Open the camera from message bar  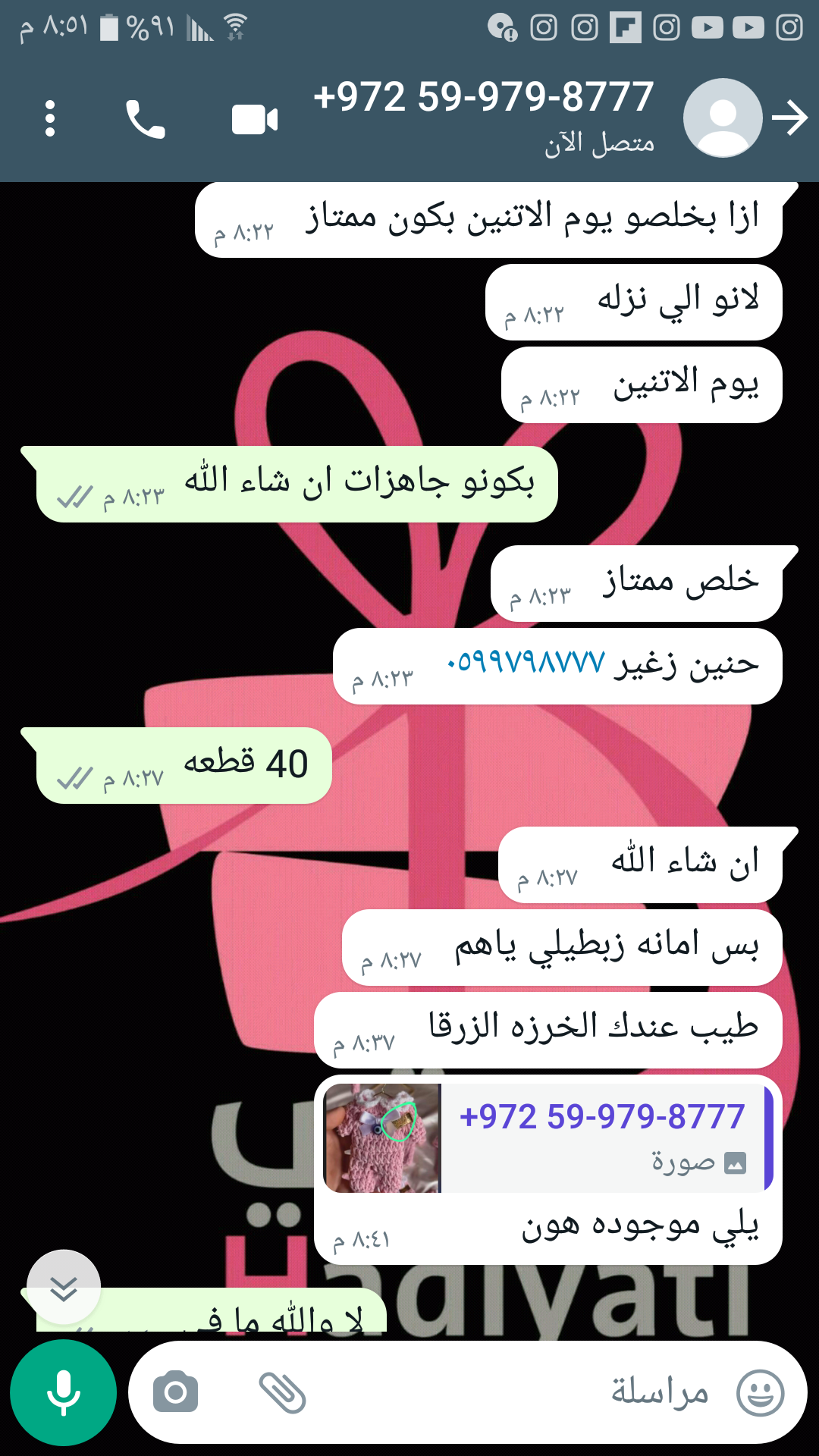pos(175,1392)
